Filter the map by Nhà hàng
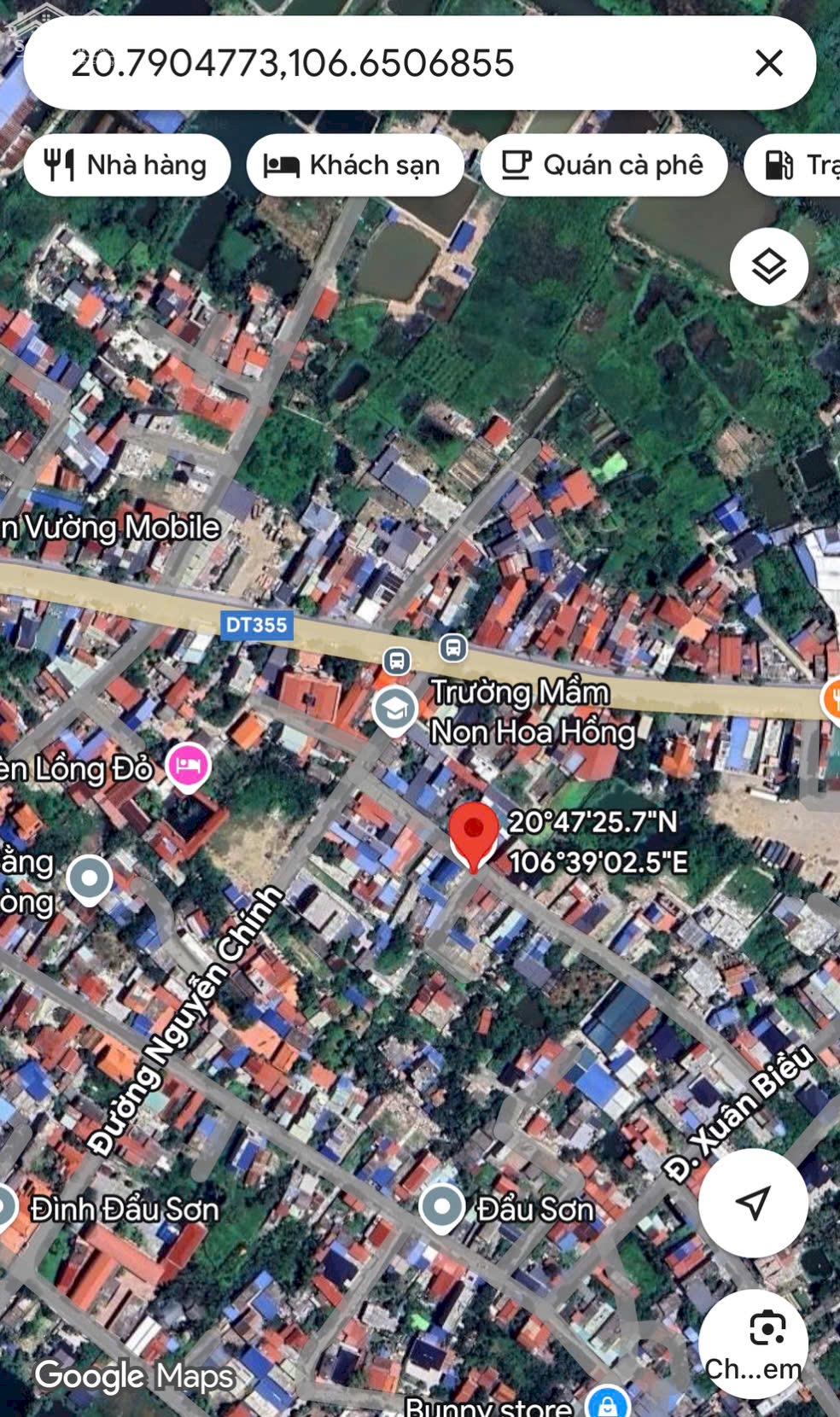Viewport: 840px width, 1417px height. (127, 165)
